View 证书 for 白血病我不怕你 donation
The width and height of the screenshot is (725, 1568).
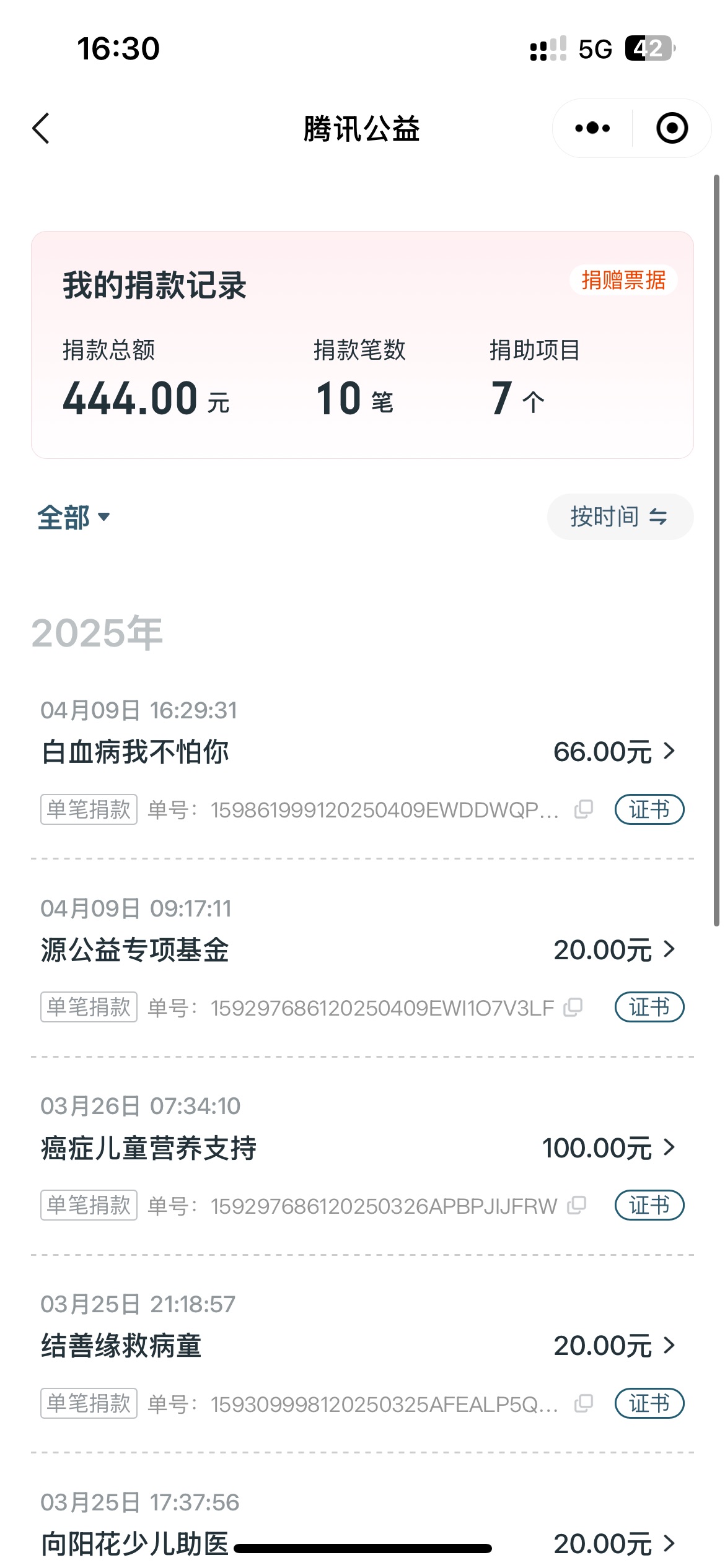[x=649, y=809]
